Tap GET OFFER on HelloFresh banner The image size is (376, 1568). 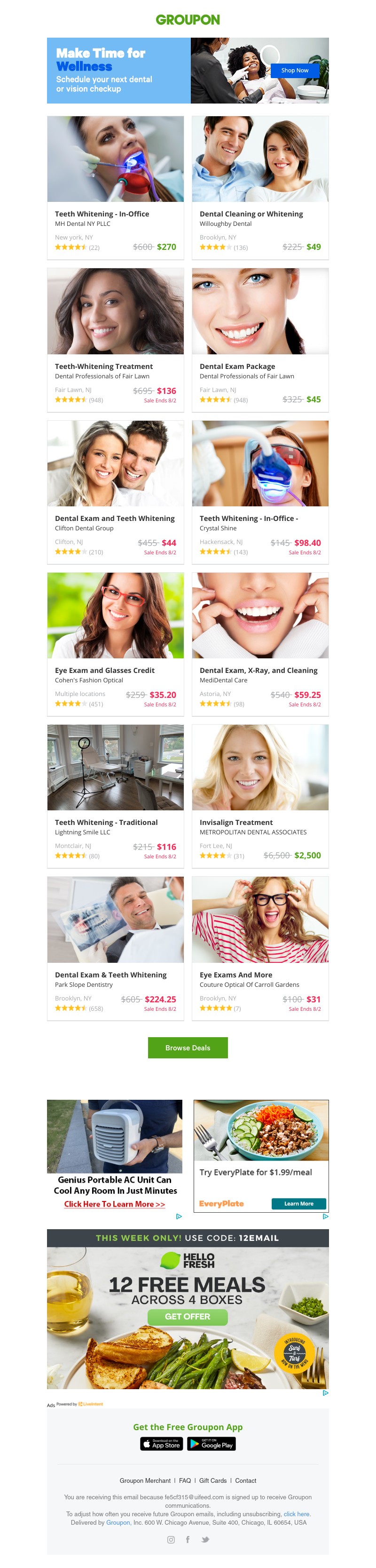coord(188,1316)
